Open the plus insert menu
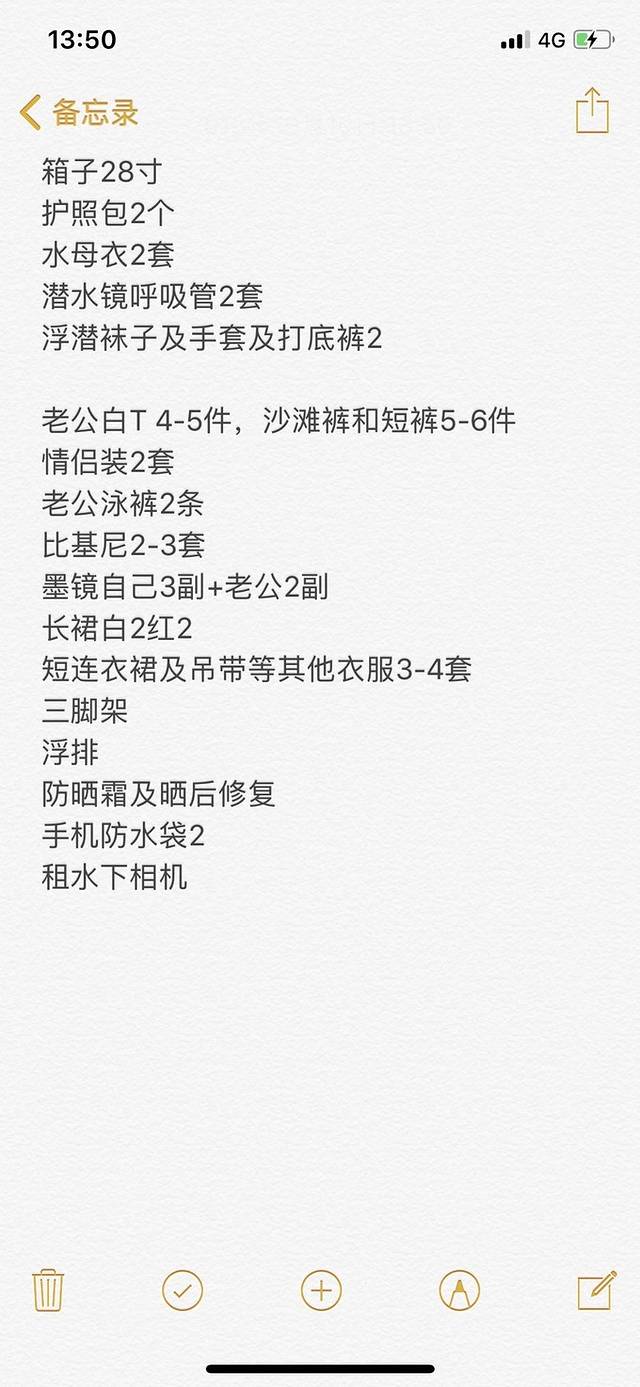The height and width of the screenshot is (1387, 640). [x=321, y=1290]
